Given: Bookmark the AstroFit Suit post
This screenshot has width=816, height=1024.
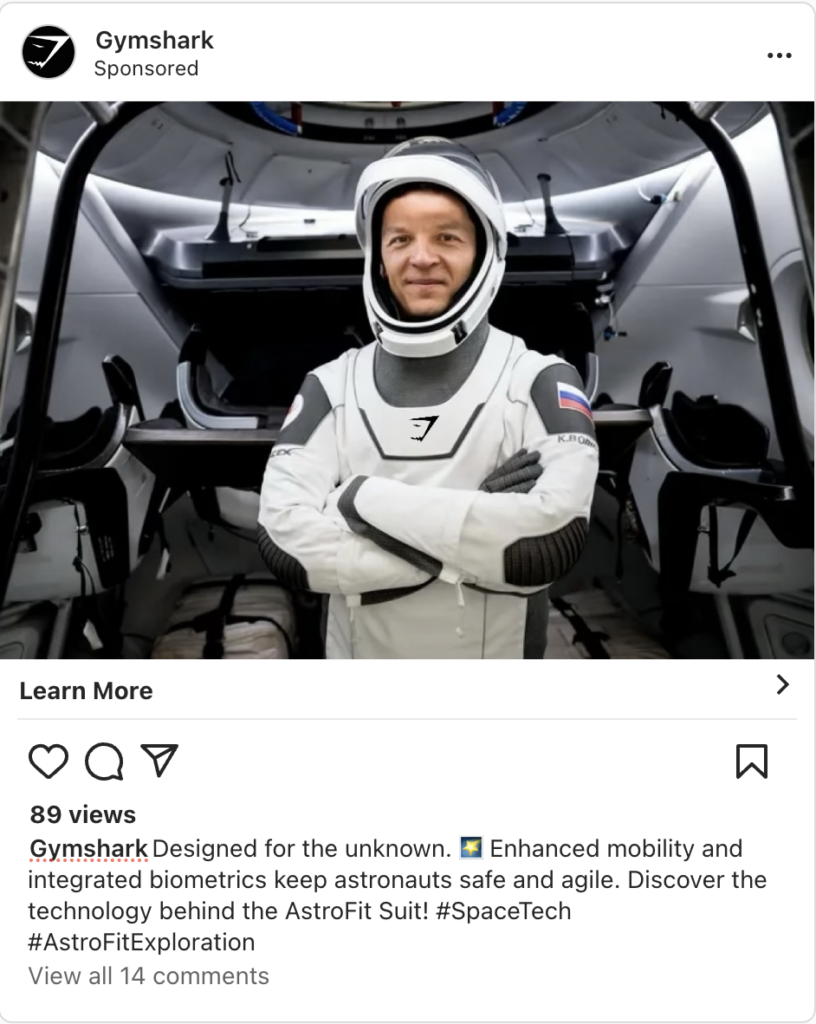Looking at the screenshot, I should (751, 762).
